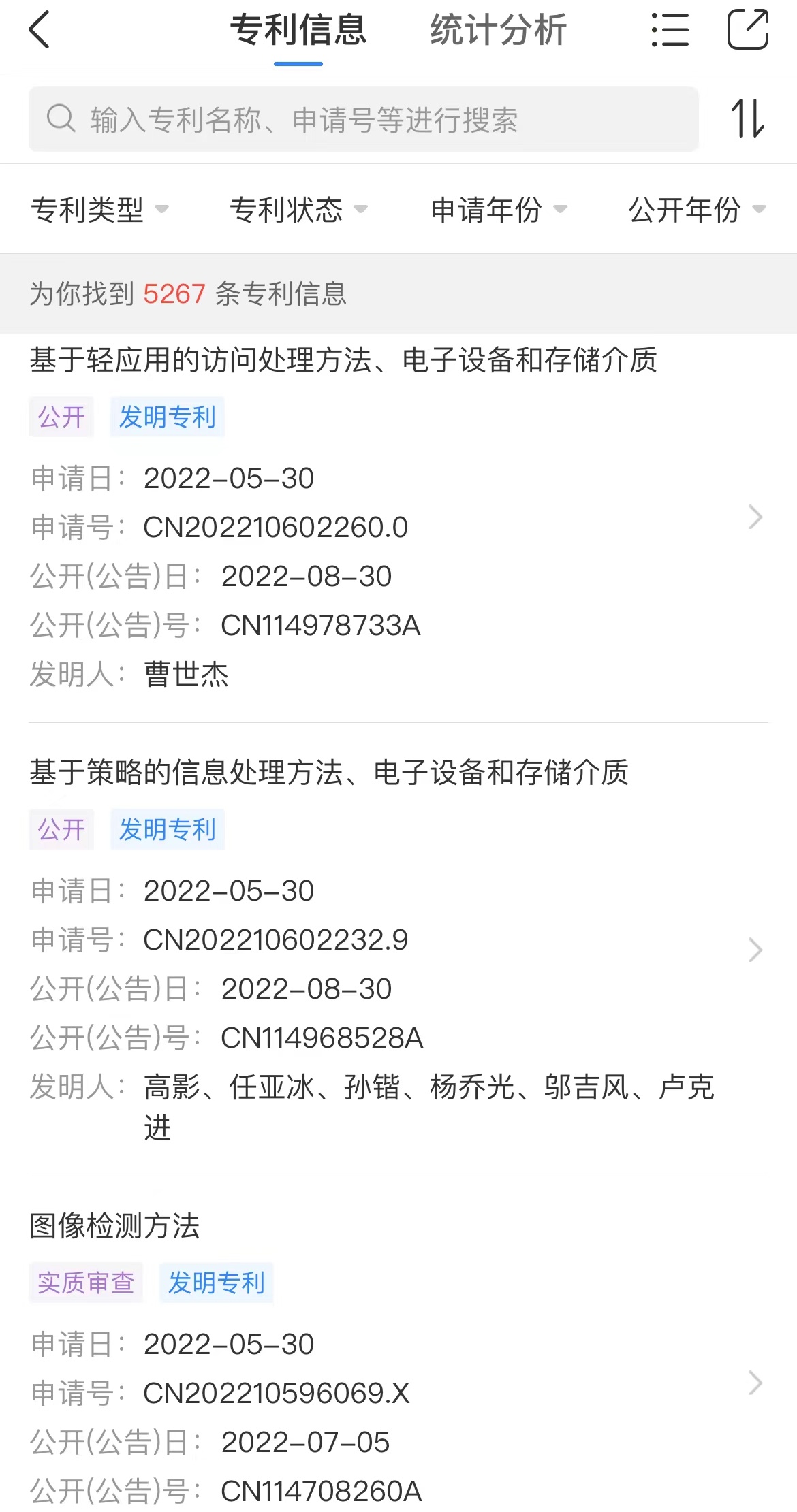Go back using the top-left arrow
The image size is (797, 1512).
pos(40,30)
